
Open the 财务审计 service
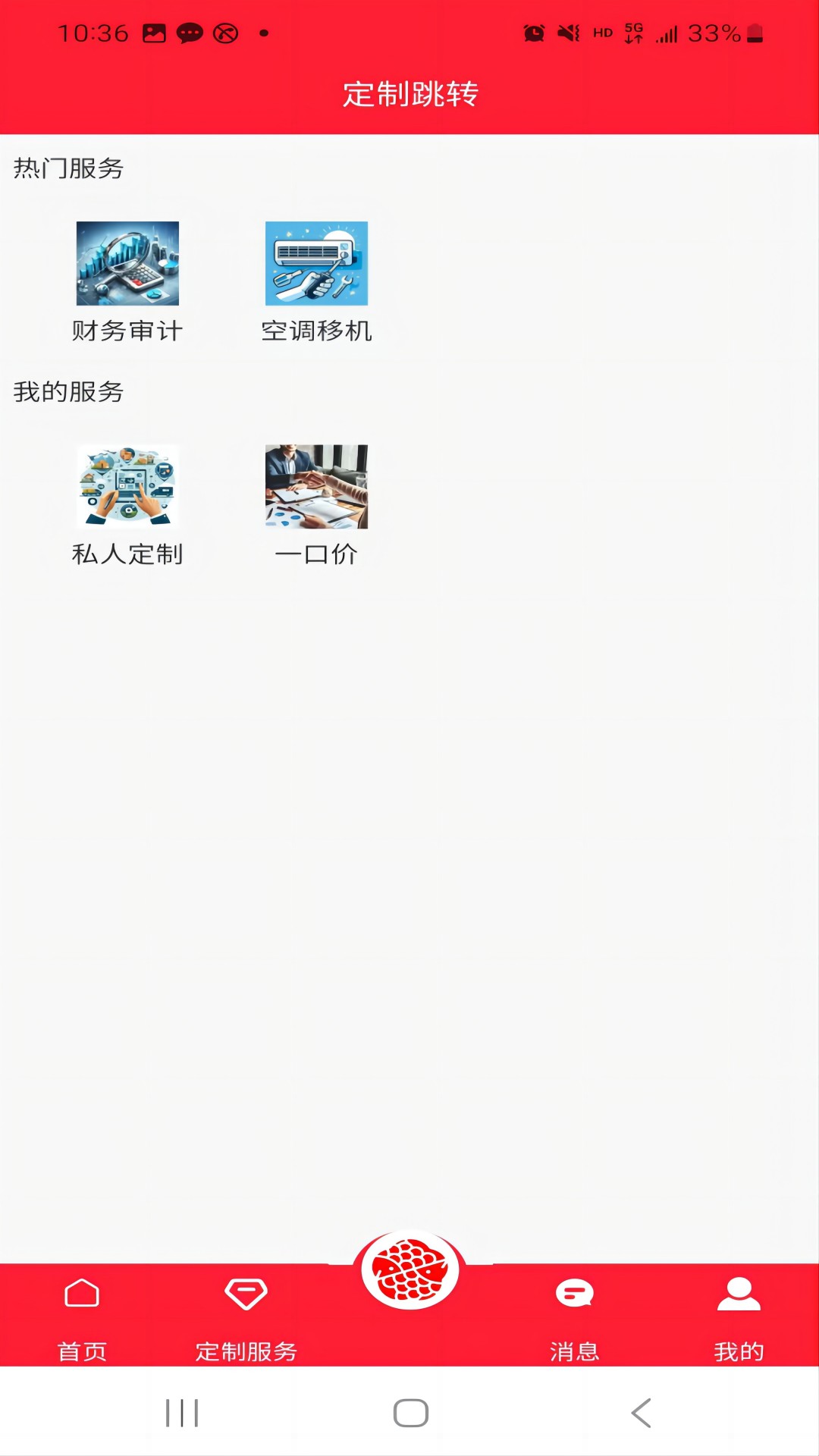coord(127,282)
